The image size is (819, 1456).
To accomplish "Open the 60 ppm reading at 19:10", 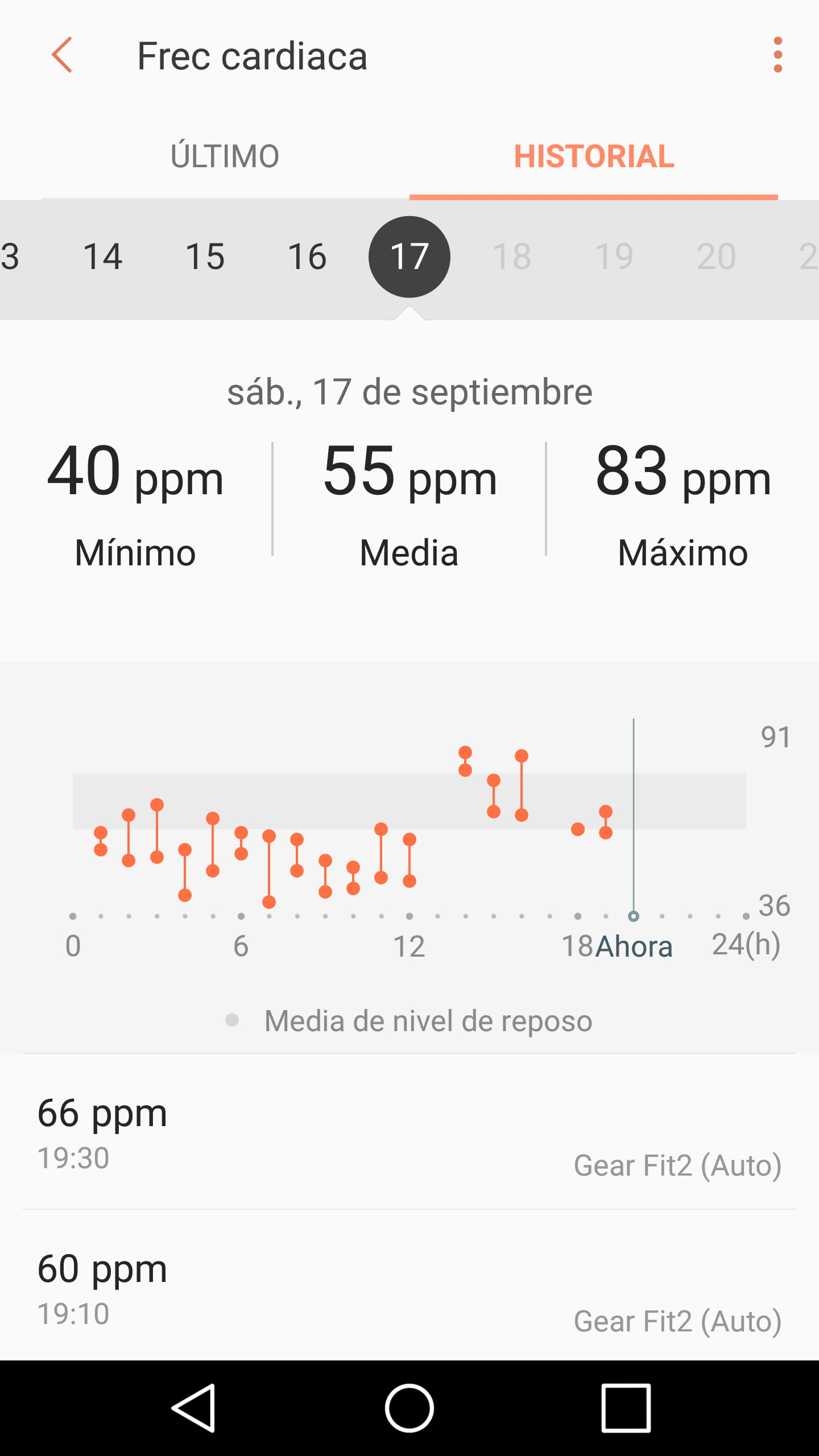I will point(409,1288).
